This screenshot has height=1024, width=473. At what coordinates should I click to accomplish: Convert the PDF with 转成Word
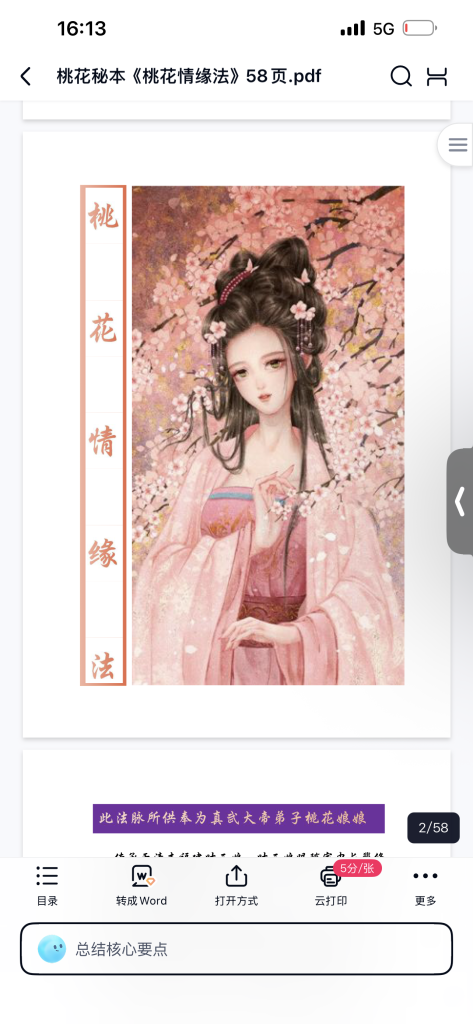click(x=142, y=886)
